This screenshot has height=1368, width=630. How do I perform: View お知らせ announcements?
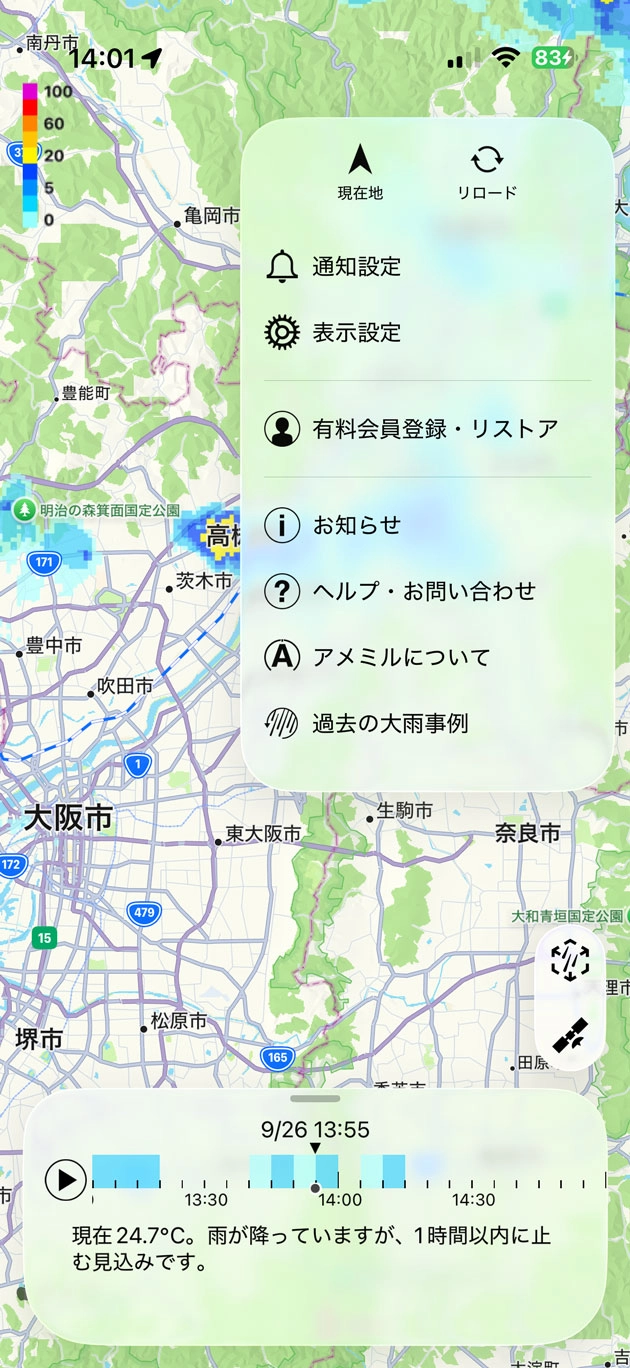pos(356,525)
